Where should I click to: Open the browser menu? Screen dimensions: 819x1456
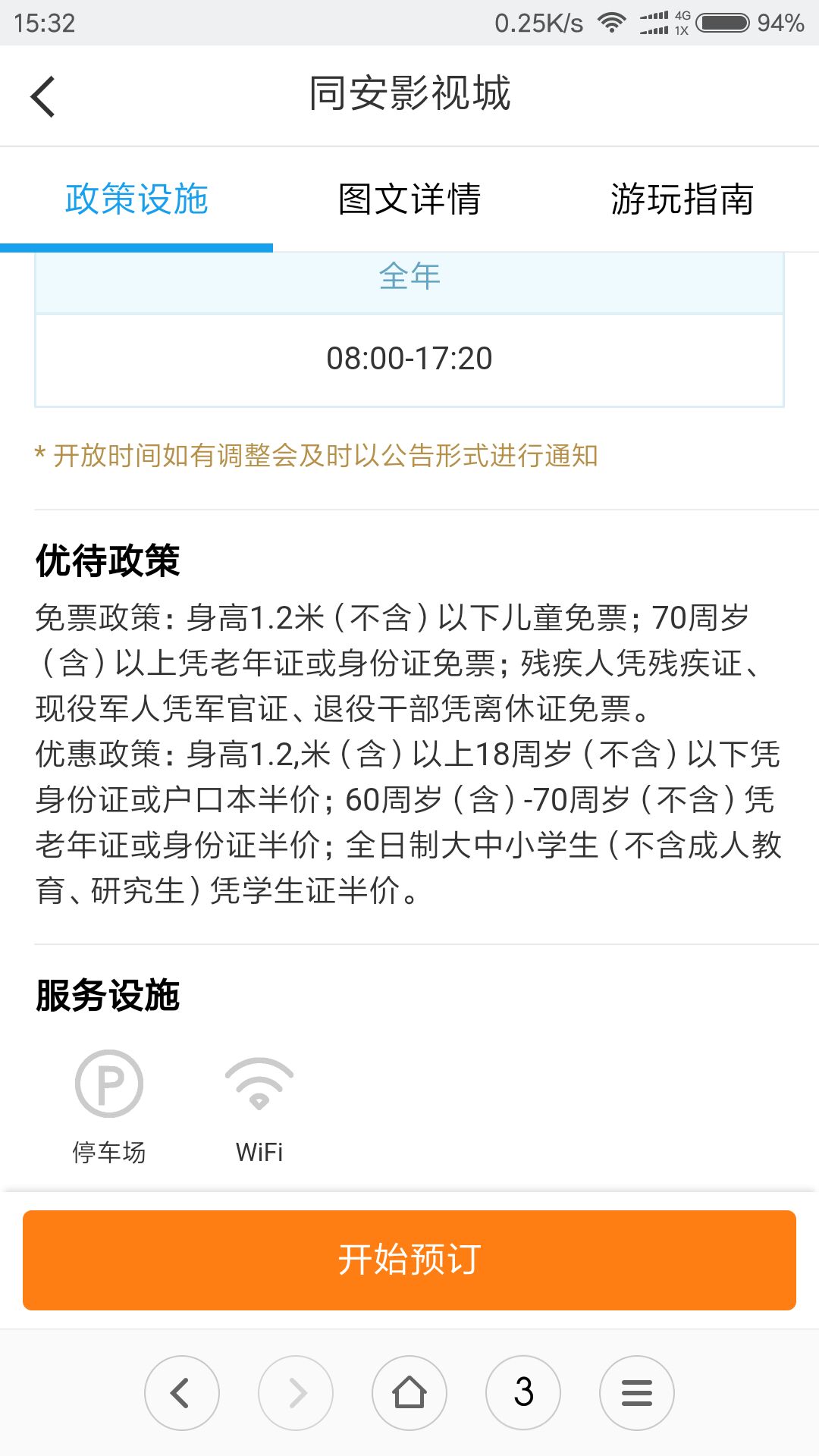(637, 1393)
